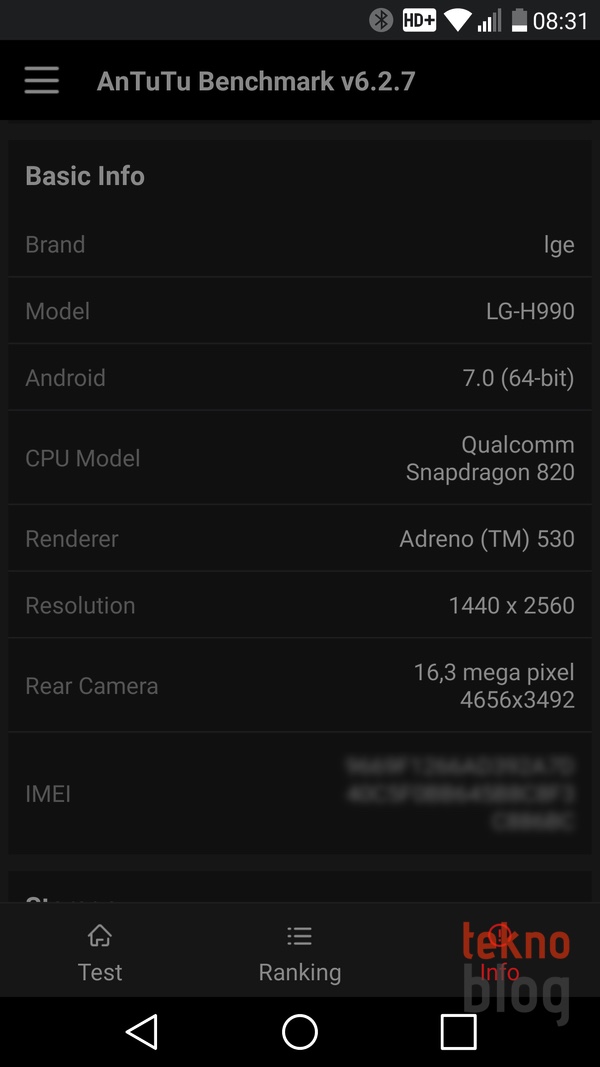The image size is (600, 1067).
Task: Open the hamburger drawer menu
Action: pos(41,80)
